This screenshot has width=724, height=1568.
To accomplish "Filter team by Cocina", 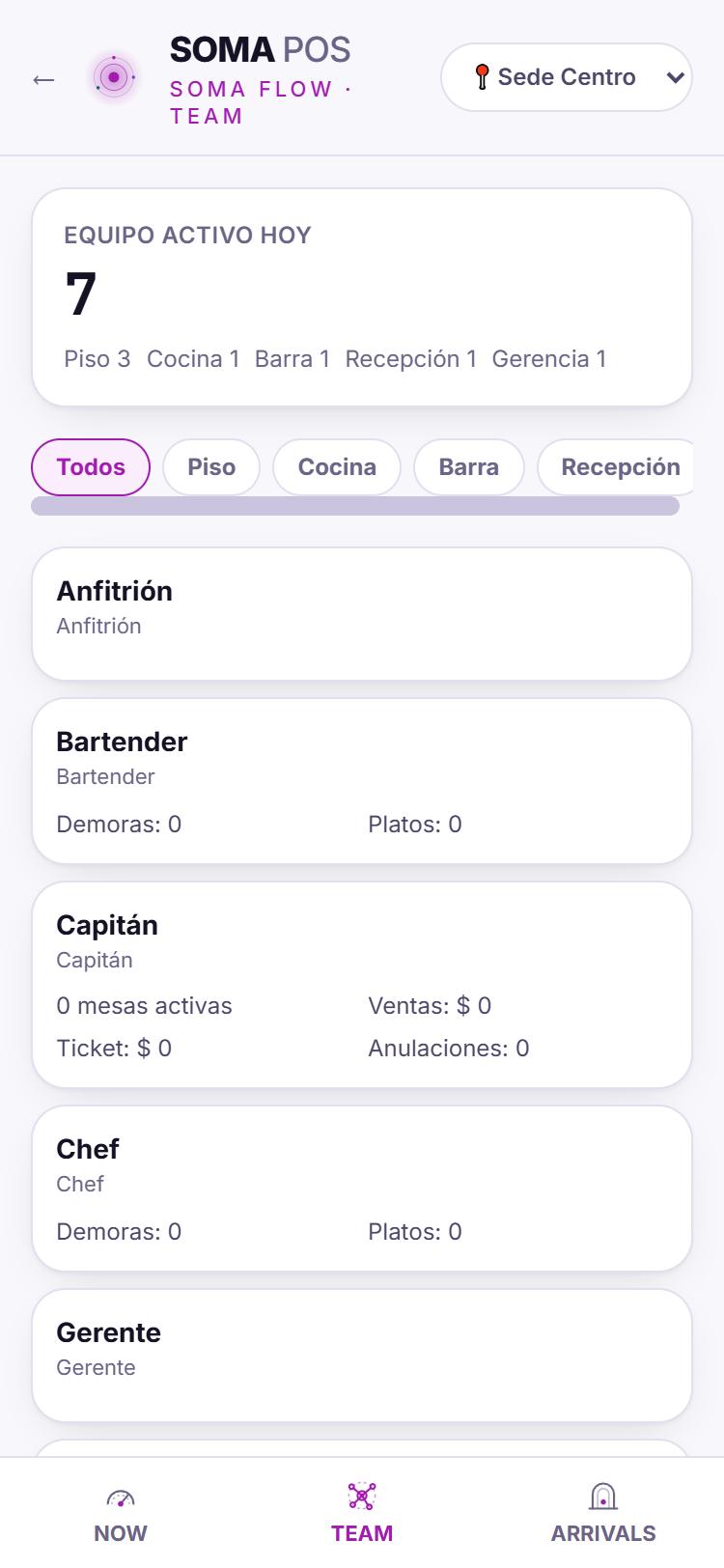I will (x=337, y=467).
